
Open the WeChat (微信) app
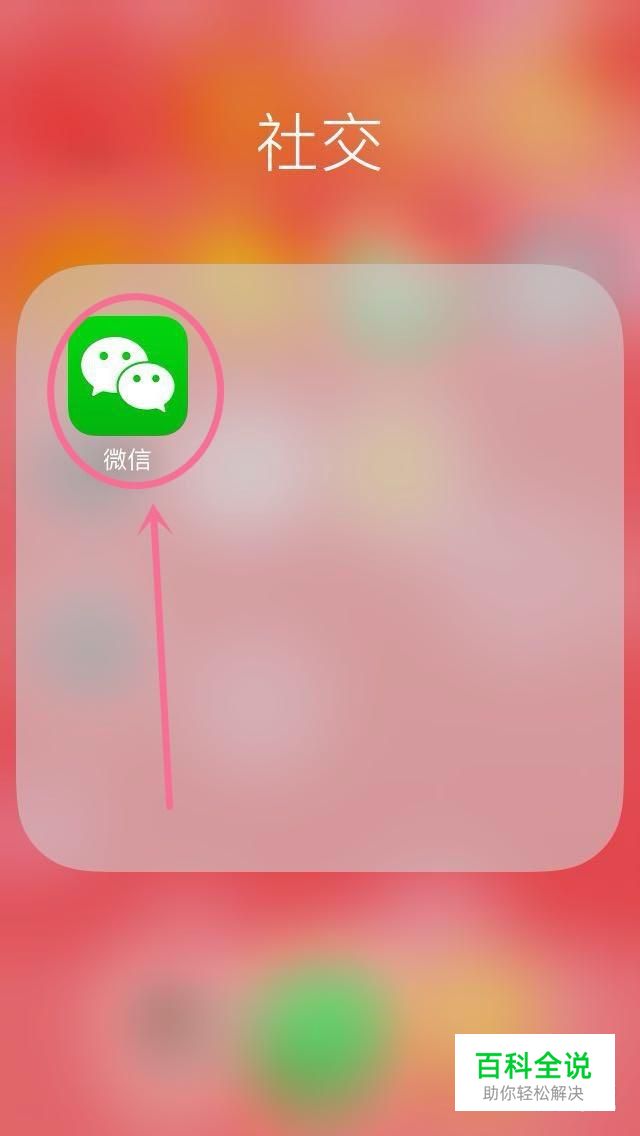(x=128, y=376)
